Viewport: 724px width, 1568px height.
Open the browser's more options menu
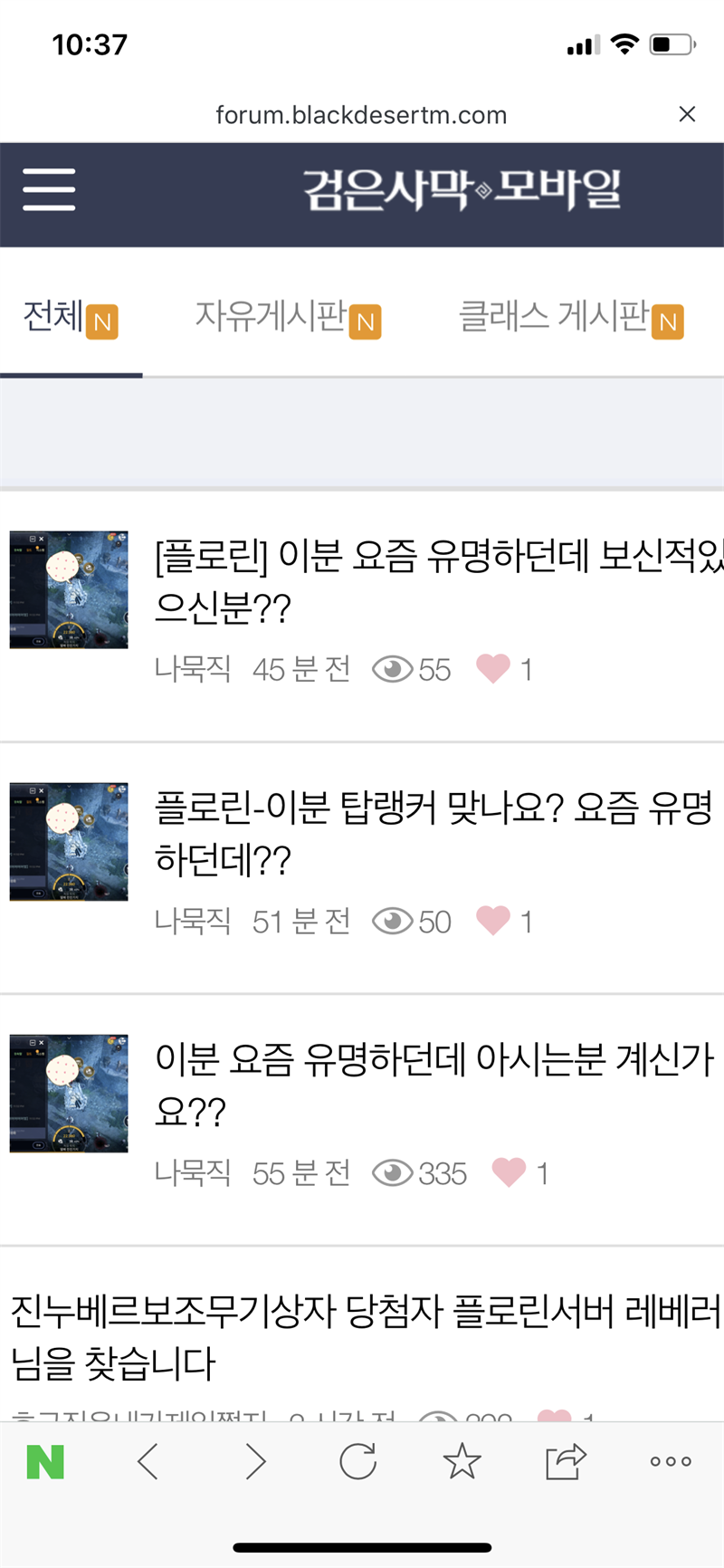(x=671, y=1461)
